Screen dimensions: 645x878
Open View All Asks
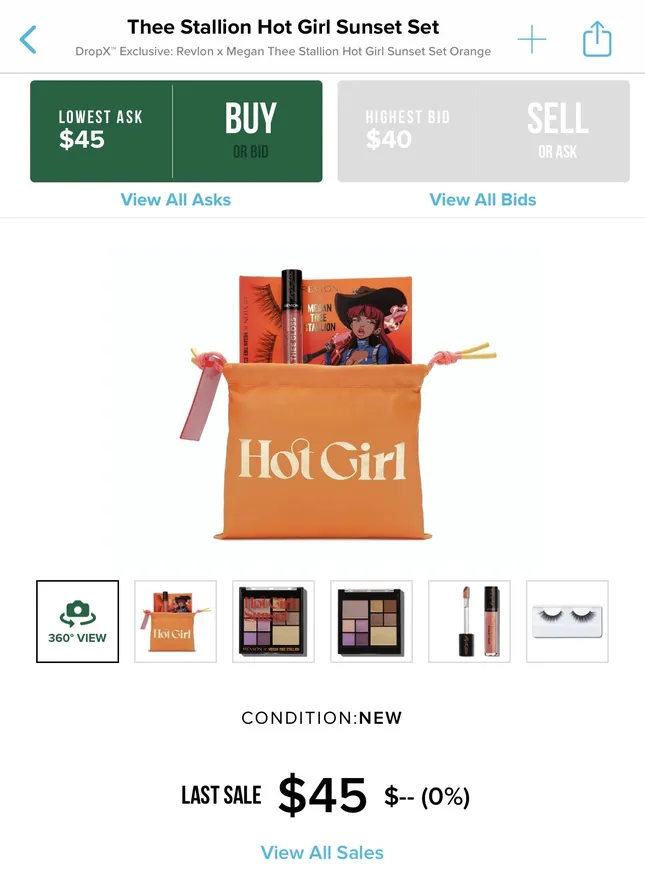176,200
